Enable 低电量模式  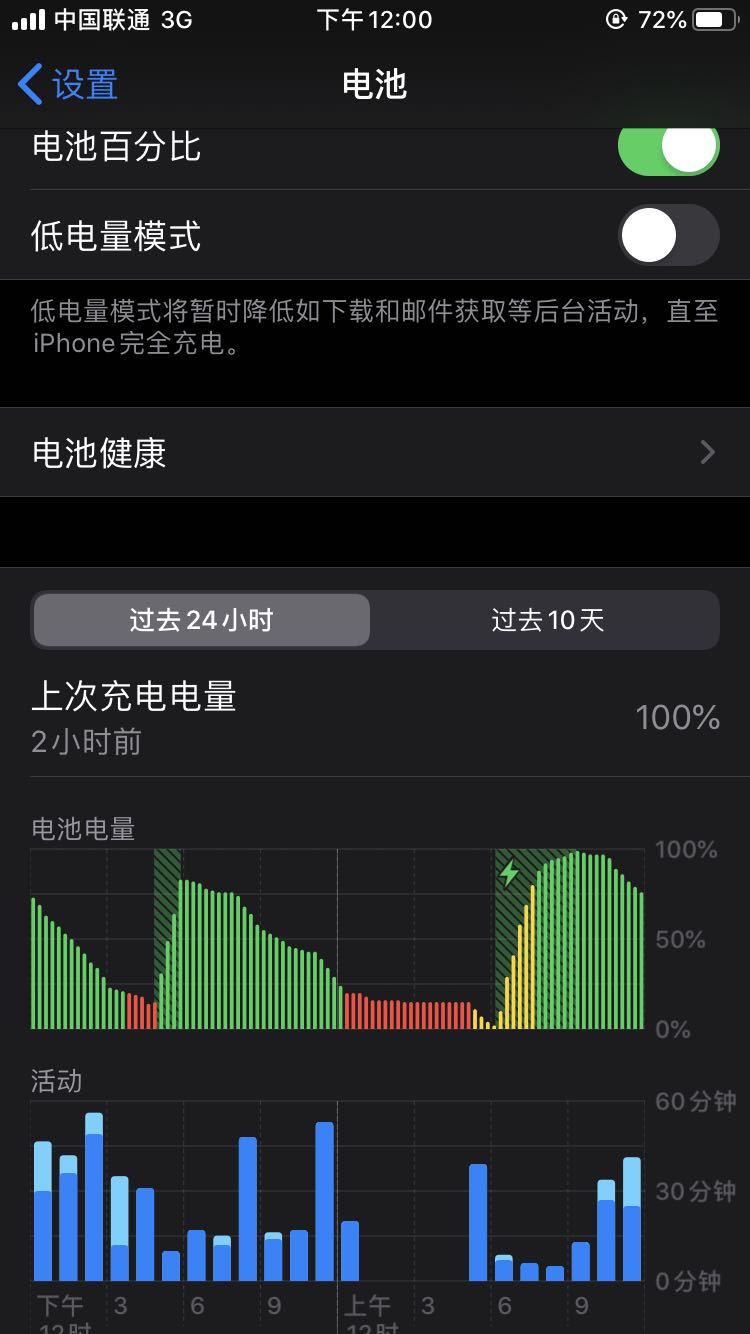coord(668,236)
